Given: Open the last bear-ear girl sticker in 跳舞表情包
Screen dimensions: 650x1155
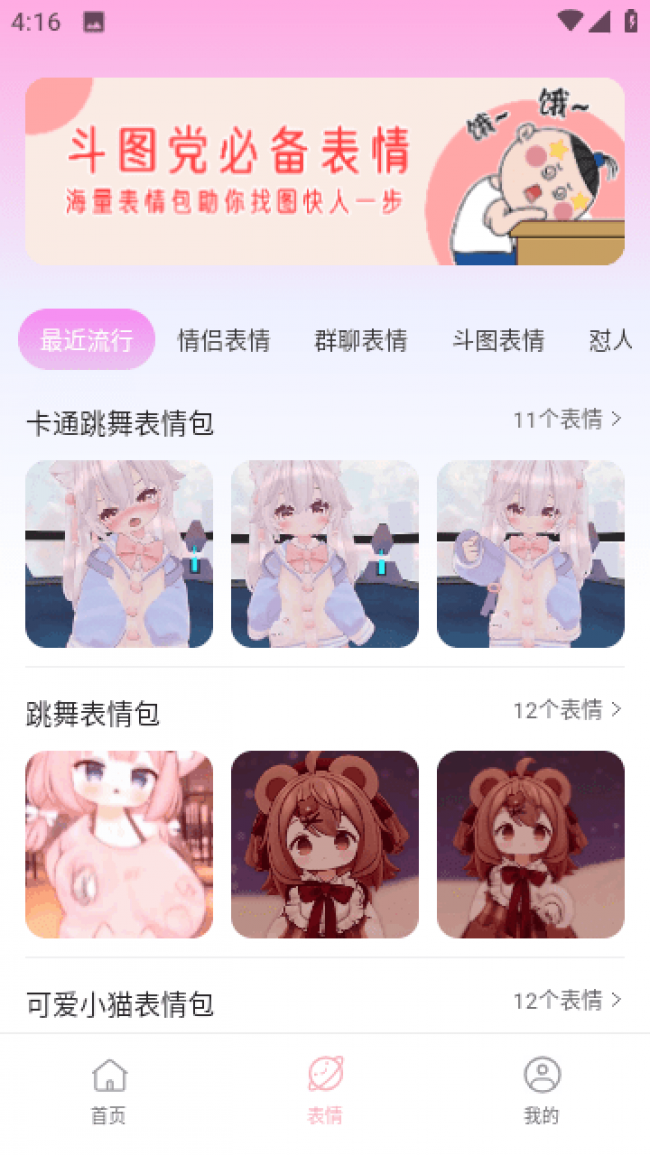Looking at the screenshot, I should [x=531, y=844].
